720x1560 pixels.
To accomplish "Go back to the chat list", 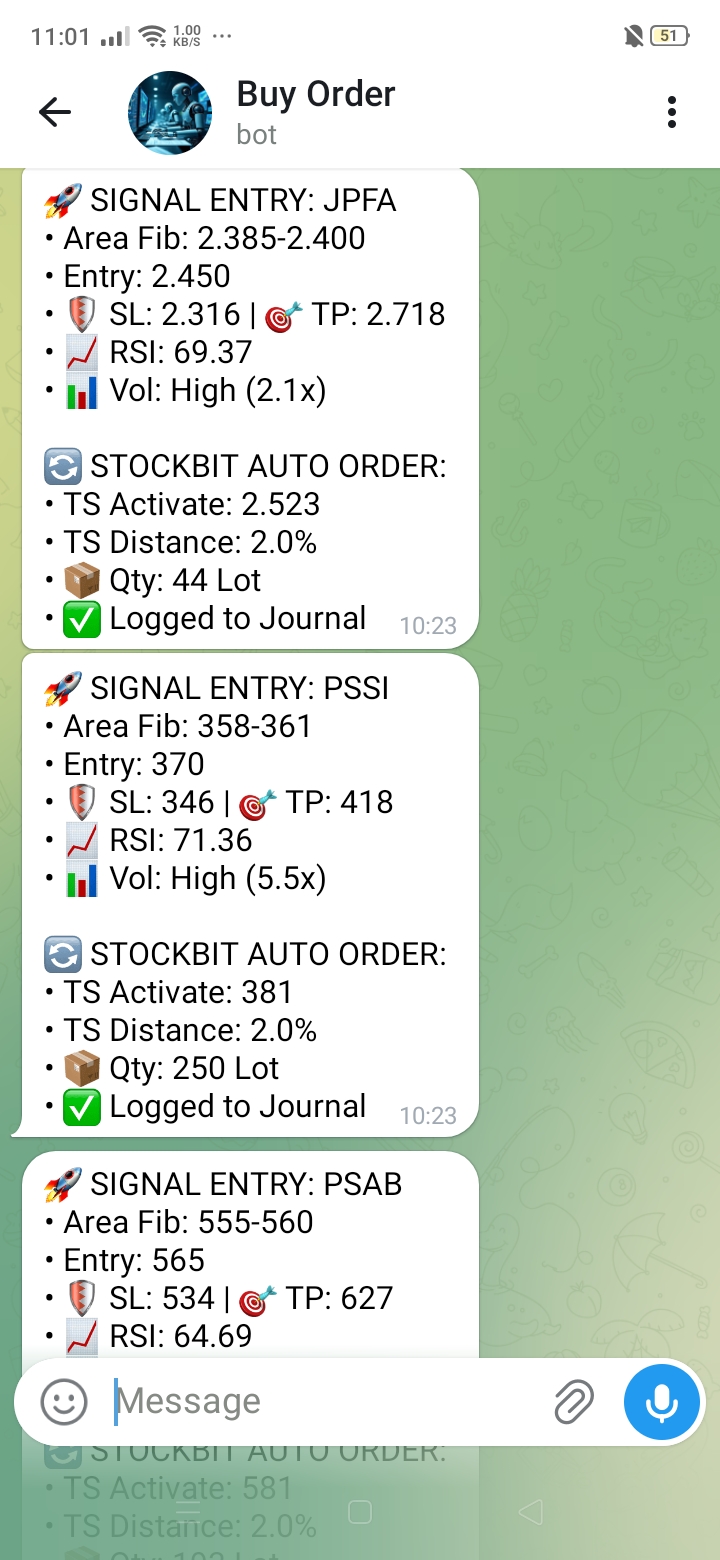I will pos(55,112).
